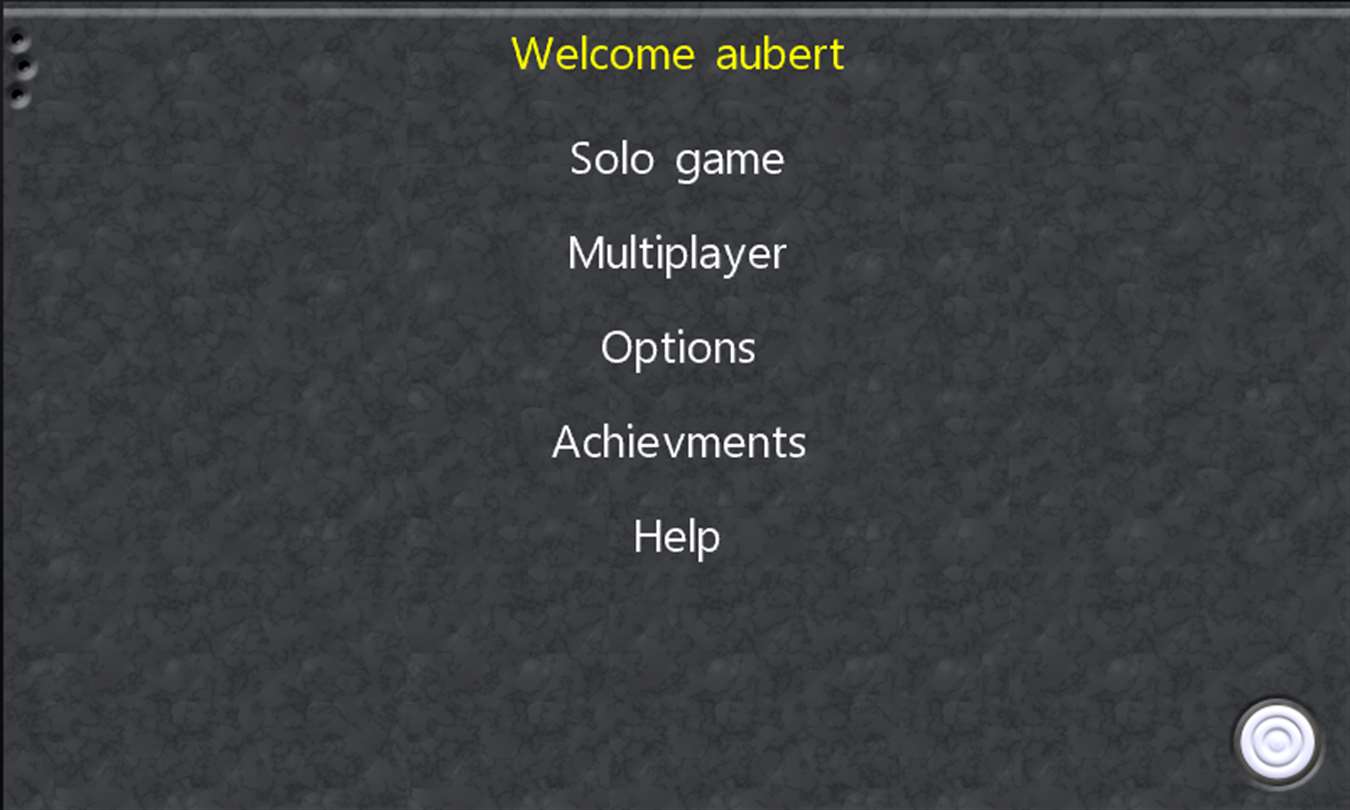
Task: View the Achievments list
Action: [678, 442]
